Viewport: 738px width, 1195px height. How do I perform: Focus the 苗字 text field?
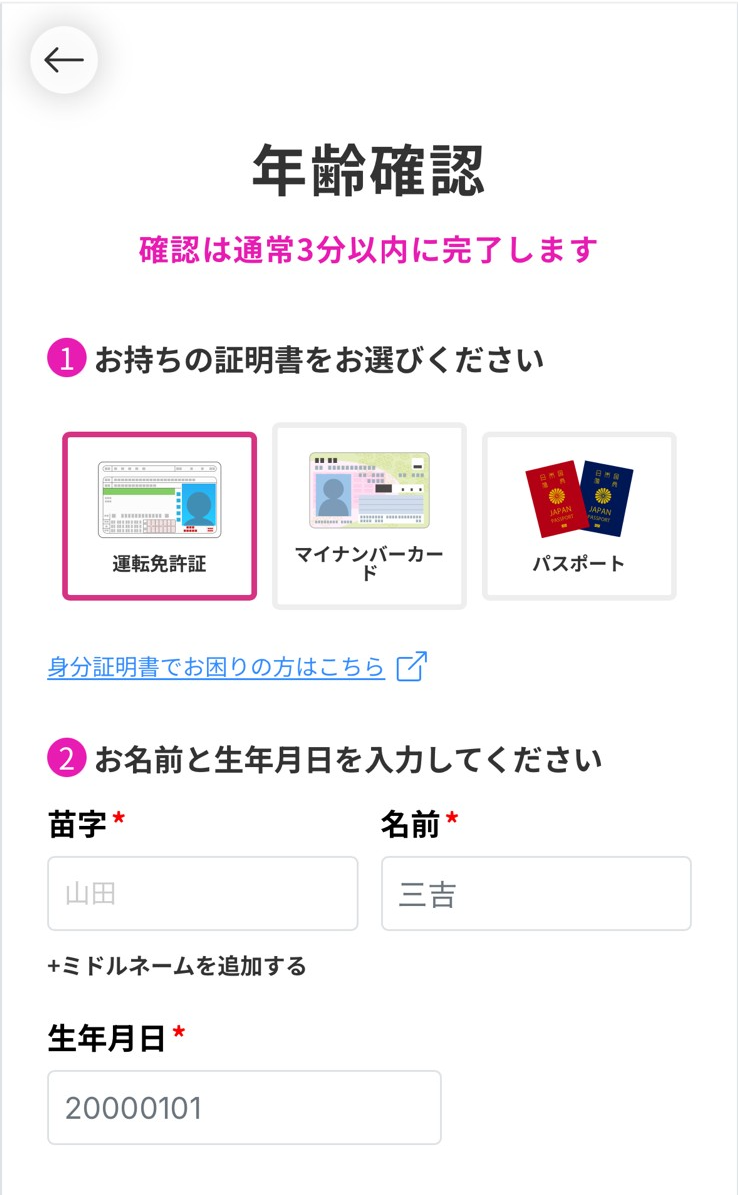pos(202,893)
